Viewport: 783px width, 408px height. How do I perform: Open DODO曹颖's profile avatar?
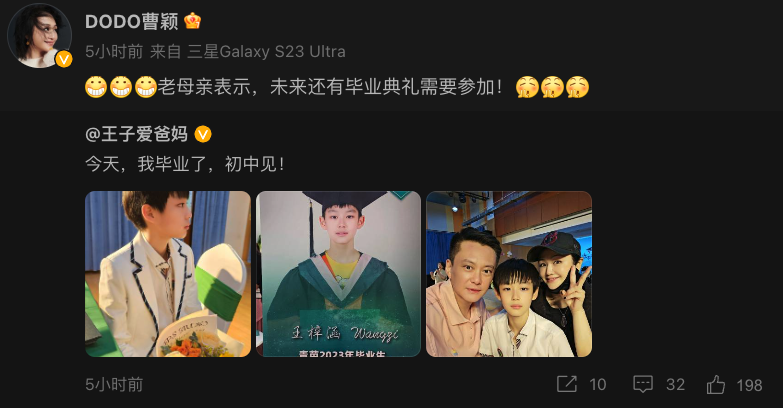(x=39, y=36)
